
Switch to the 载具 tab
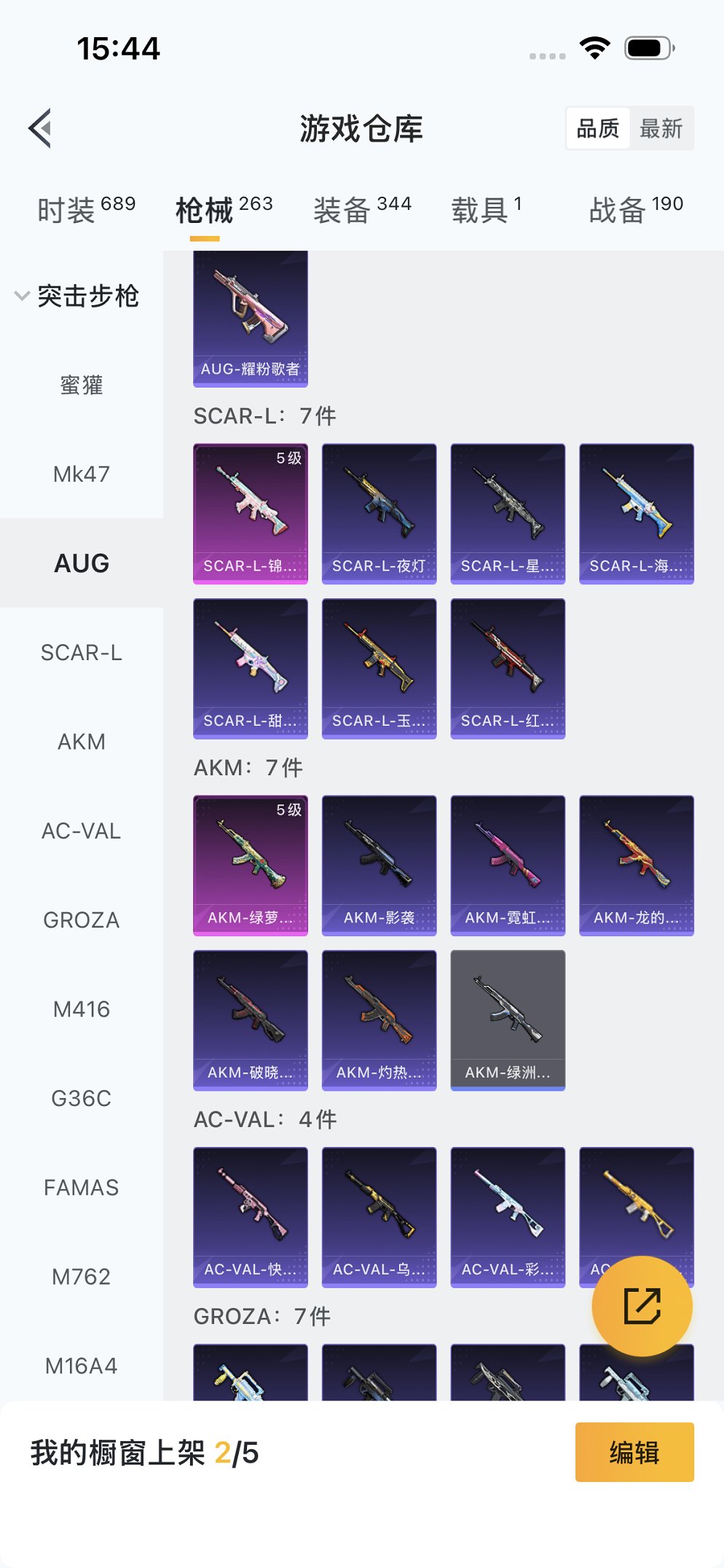pos(486,210)
